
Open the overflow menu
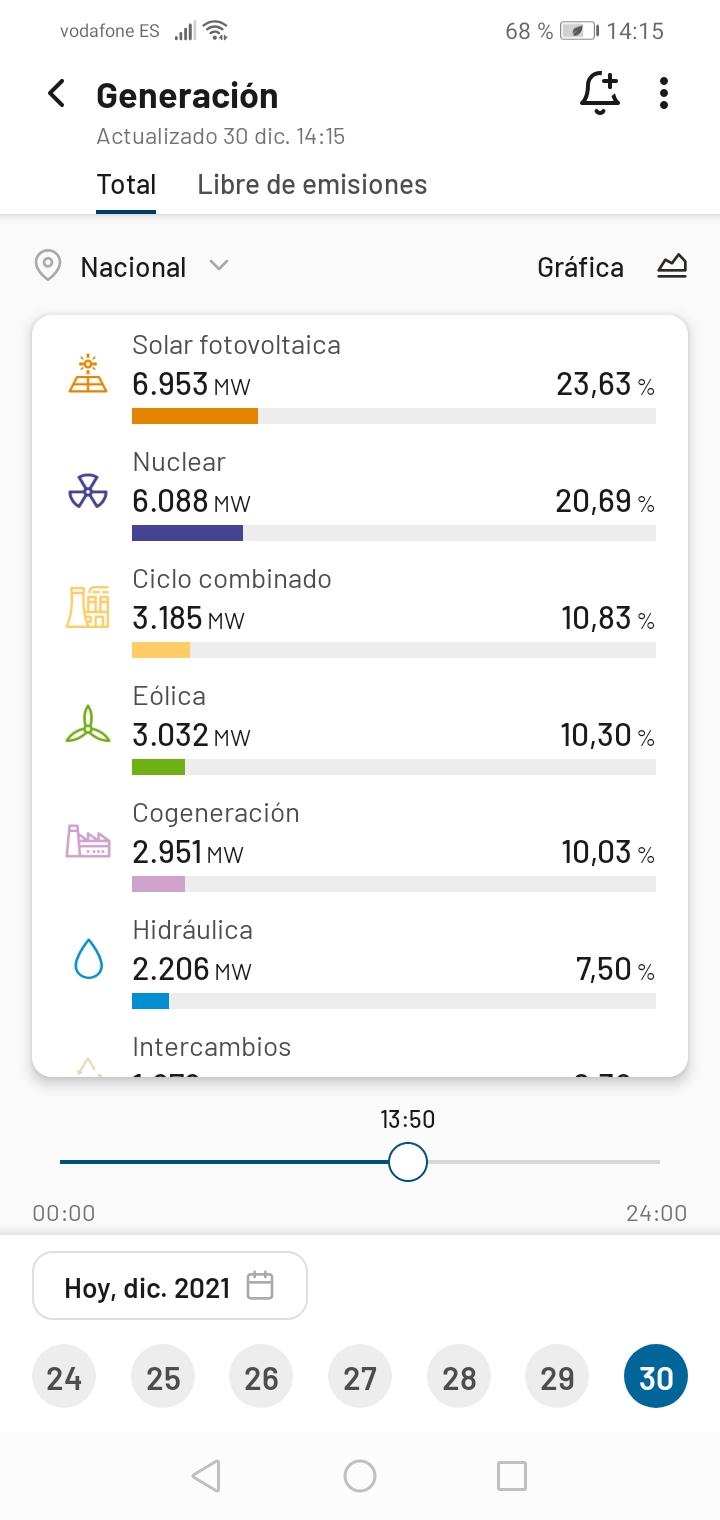click(x=664, y=95)
